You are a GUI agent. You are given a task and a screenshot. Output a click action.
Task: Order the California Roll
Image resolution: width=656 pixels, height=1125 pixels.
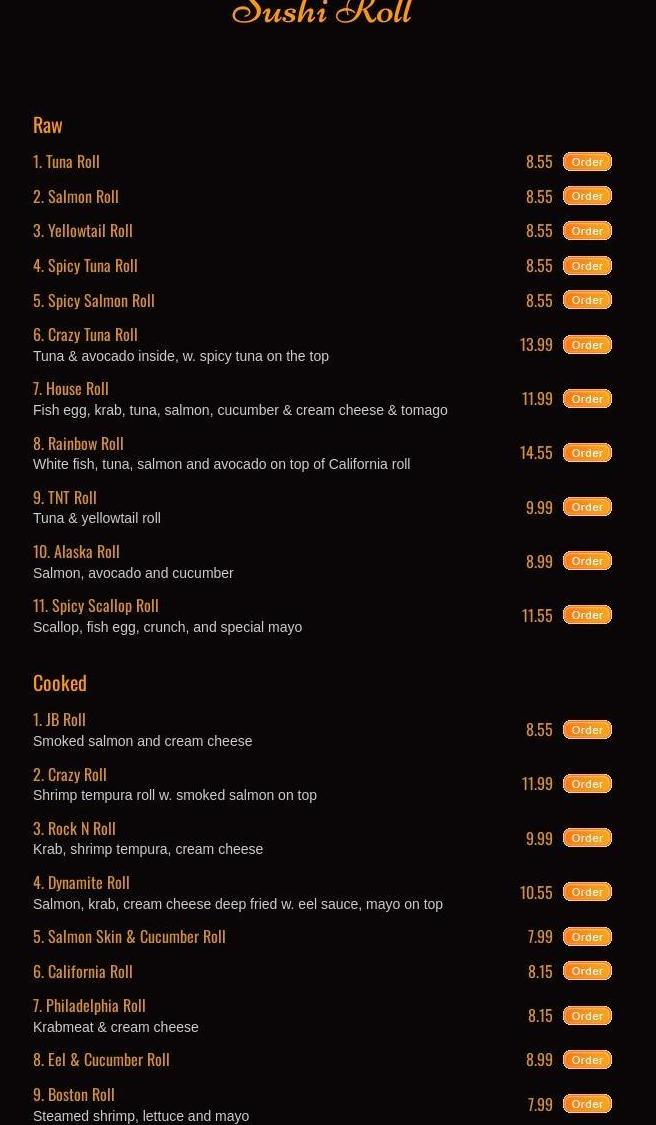[587, 971]
